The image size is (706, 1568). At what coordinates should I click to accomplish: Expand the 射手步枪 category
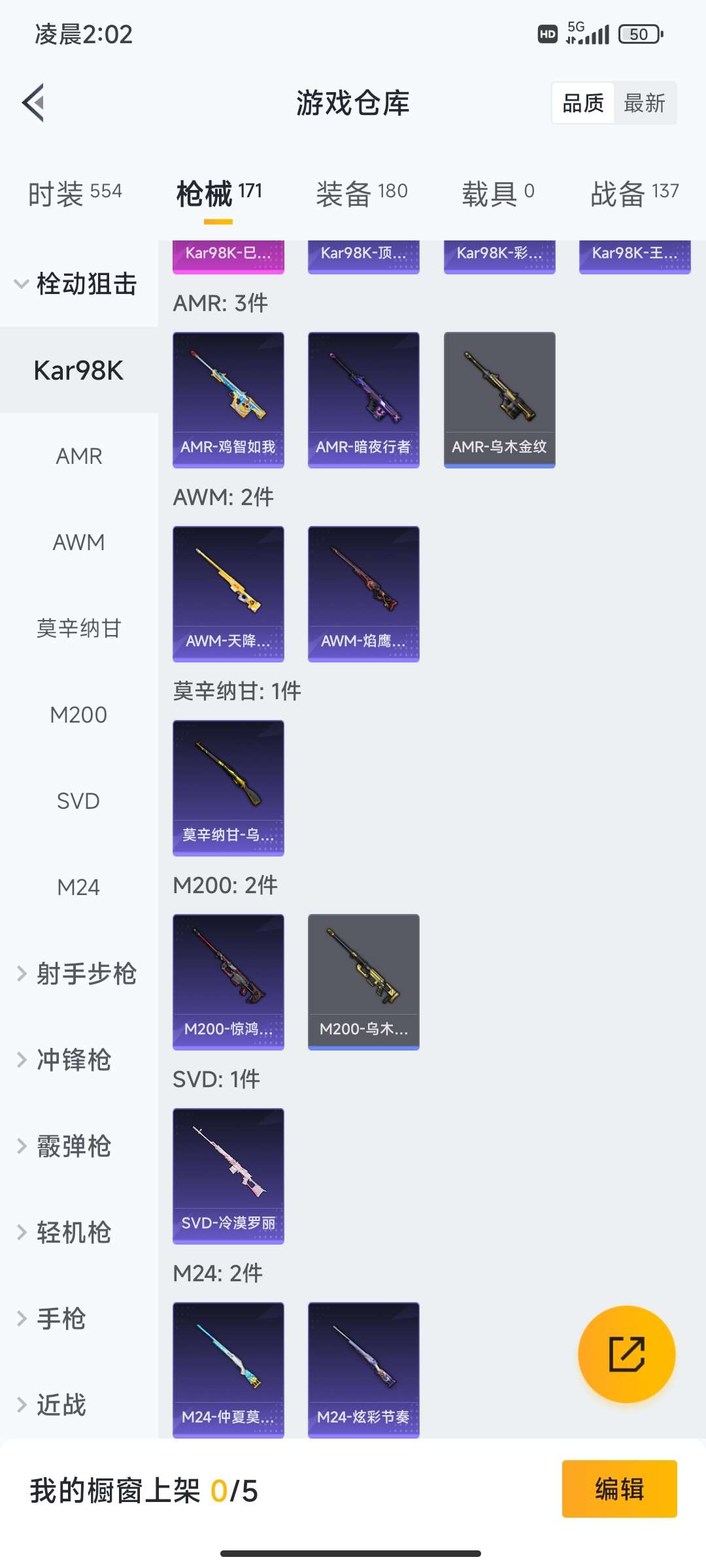[x=77, y=973]
